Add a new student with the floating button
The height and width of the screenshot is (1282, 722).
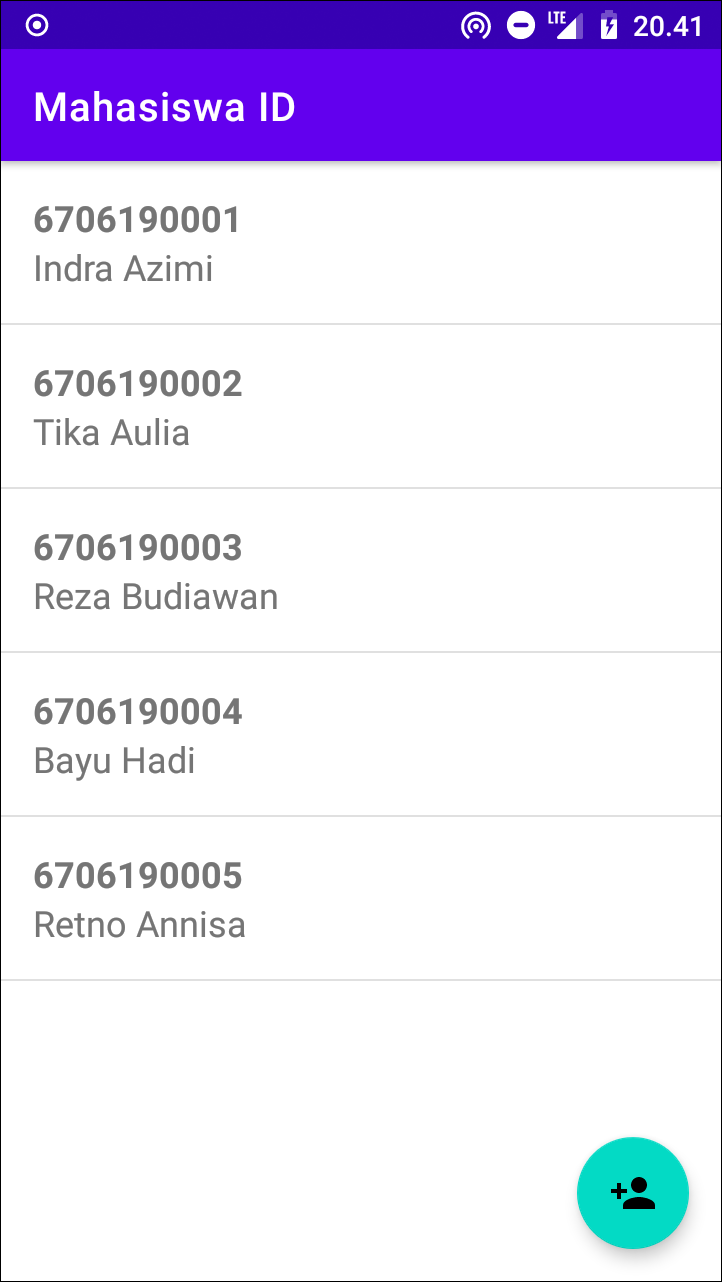point(632,1192)
